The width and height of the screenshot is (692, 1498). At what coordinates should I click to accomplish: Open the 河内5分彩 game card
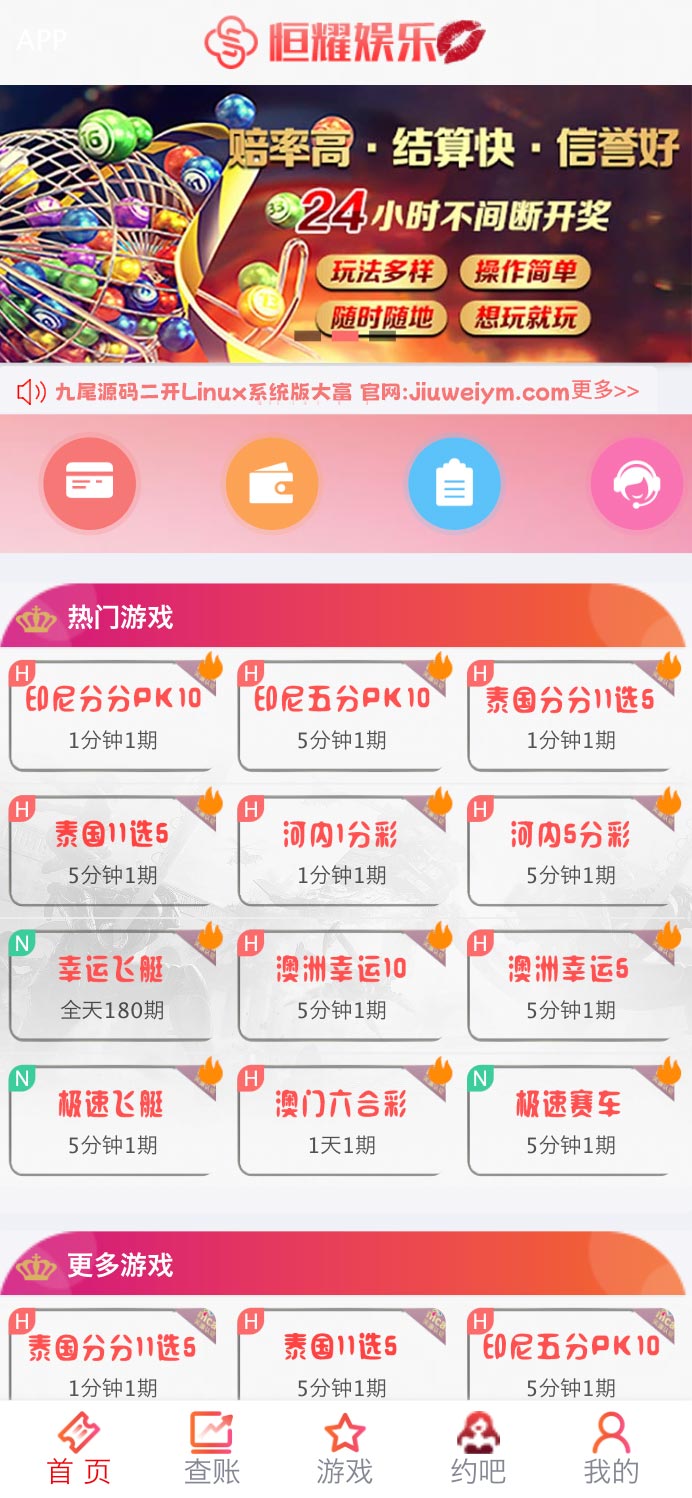571,851
